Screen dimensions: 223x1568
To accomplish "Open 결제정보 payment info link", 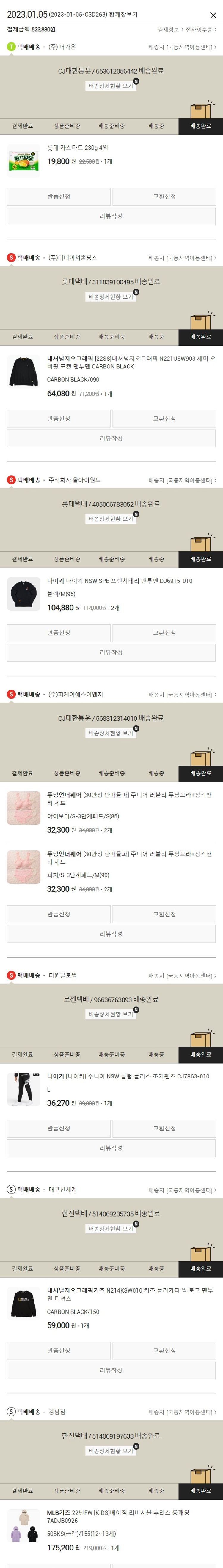I will (x=169, y=29).
